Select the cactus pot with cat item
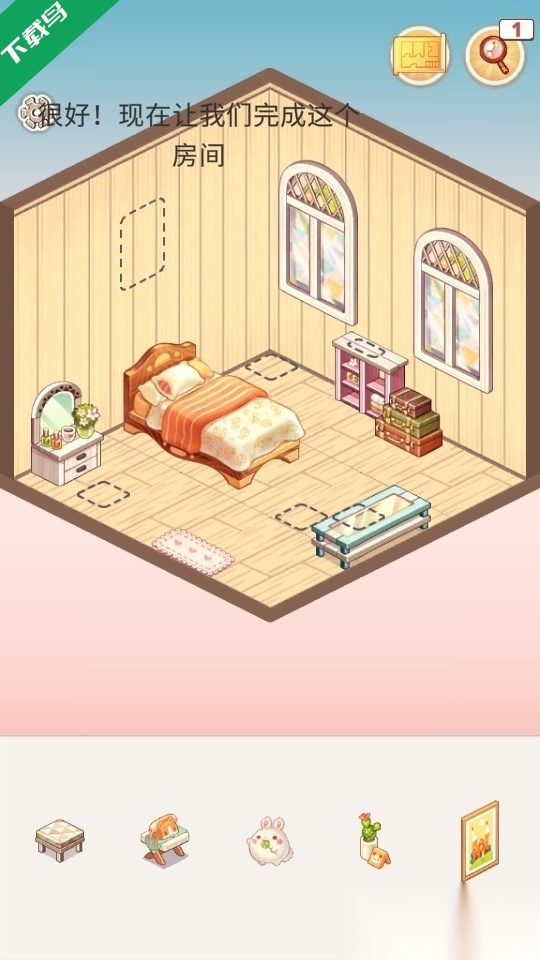The width and height of the screenshot is (540, 960). tap(374, 841)
